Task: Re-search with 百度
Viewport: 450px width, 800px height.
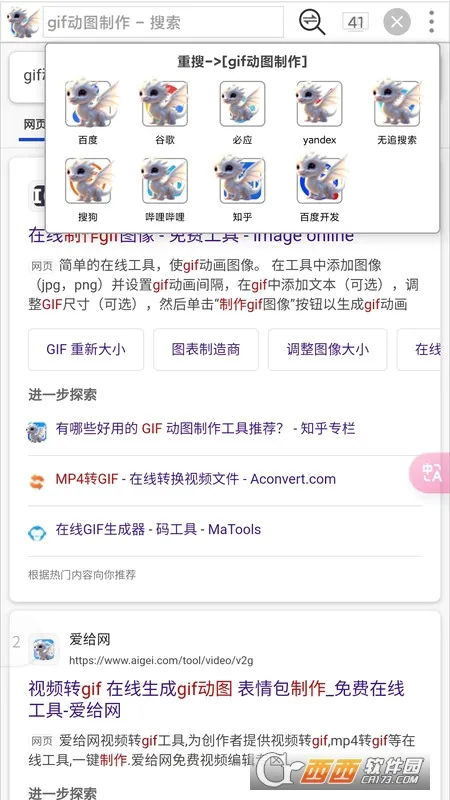Action: [x=88, y=112]
